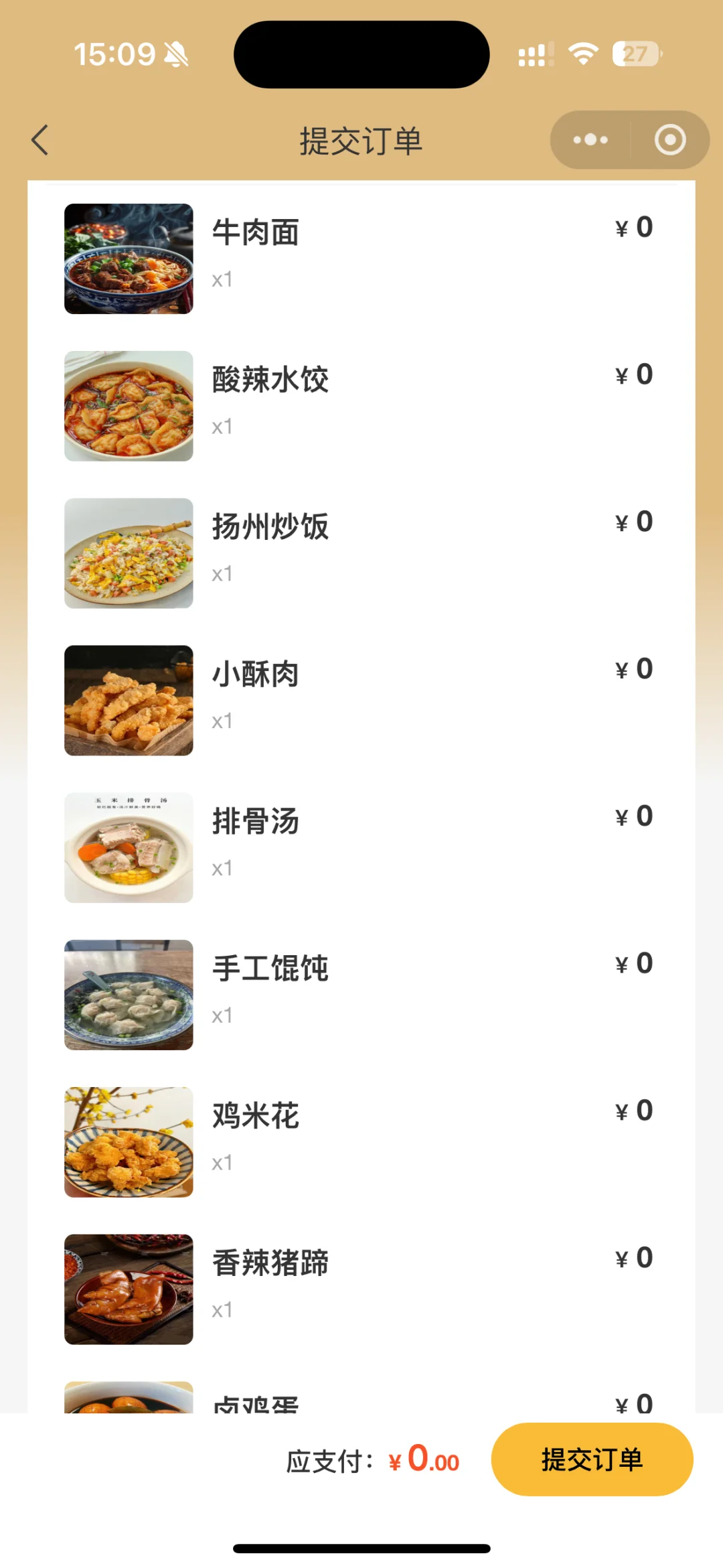Tap the 提交订单 submit order button
723x1568 pixels.
click(592, 1460)
